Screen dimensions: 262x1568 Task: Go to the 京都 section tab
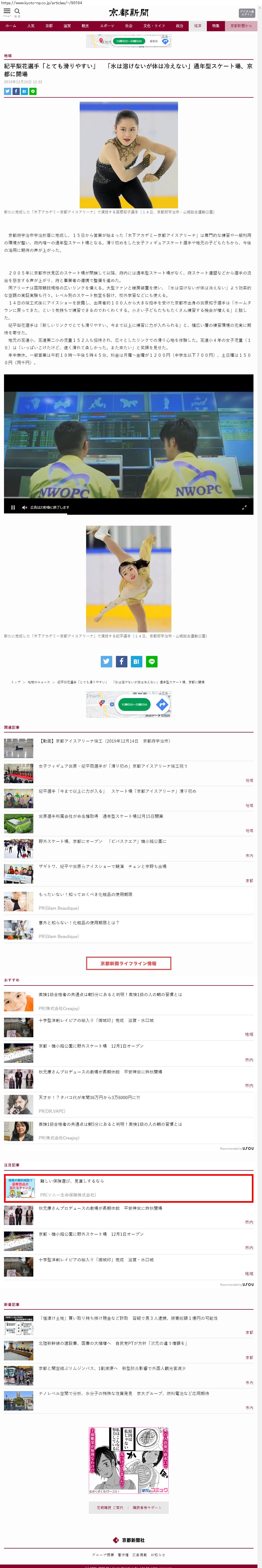[49, 26]
